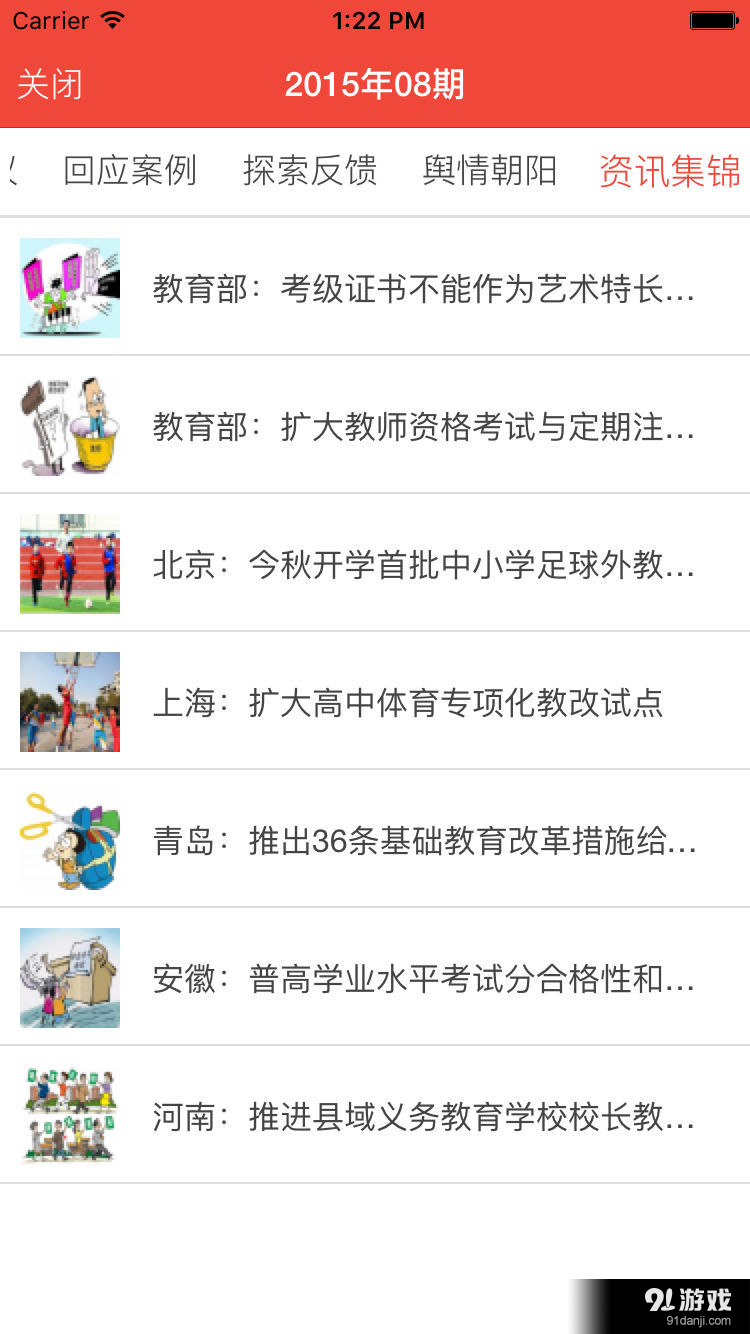Select the 探索反馈 tab

coord(310,172)
